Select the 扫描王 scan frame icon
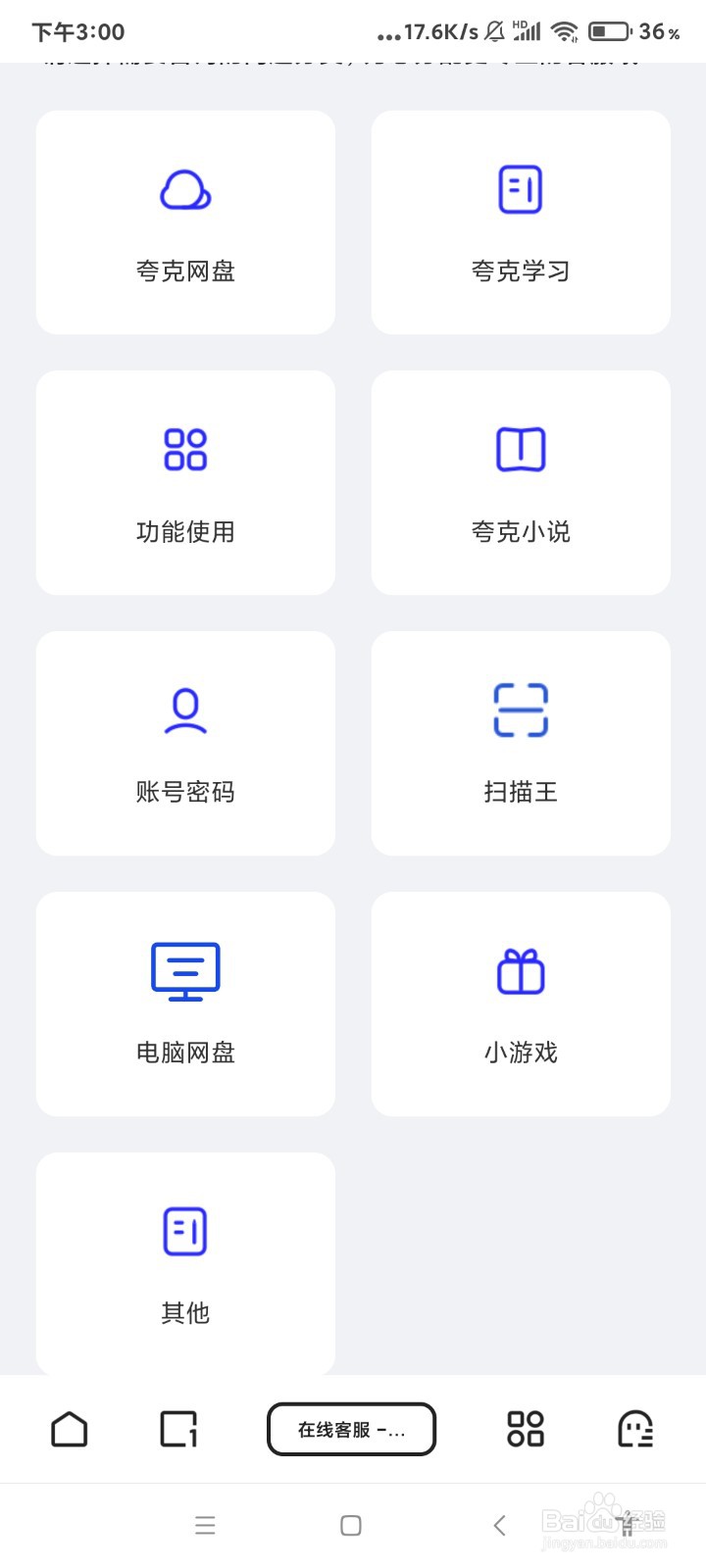Image resolution: width=706 pixels, height=1568 pixels. tap(521, 709)
